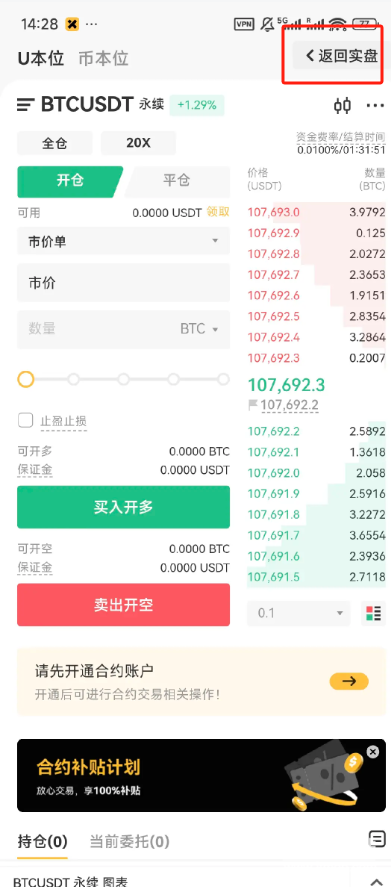This screenshot has height=887, width=391.
Task: Switch to the 平仓 tab
Action: pos(177,180)
